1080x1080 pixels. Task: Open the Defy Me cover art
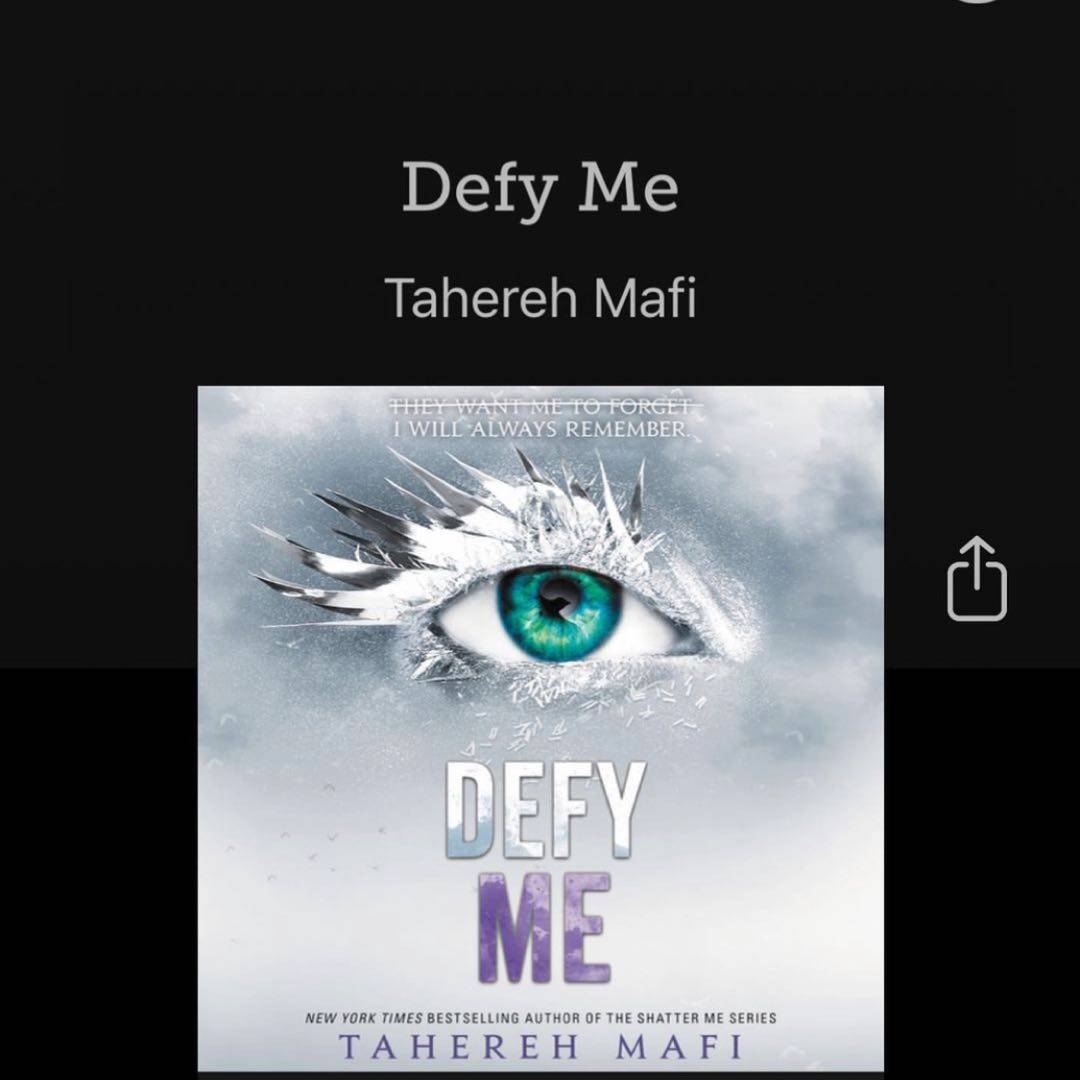coord(540,728)
